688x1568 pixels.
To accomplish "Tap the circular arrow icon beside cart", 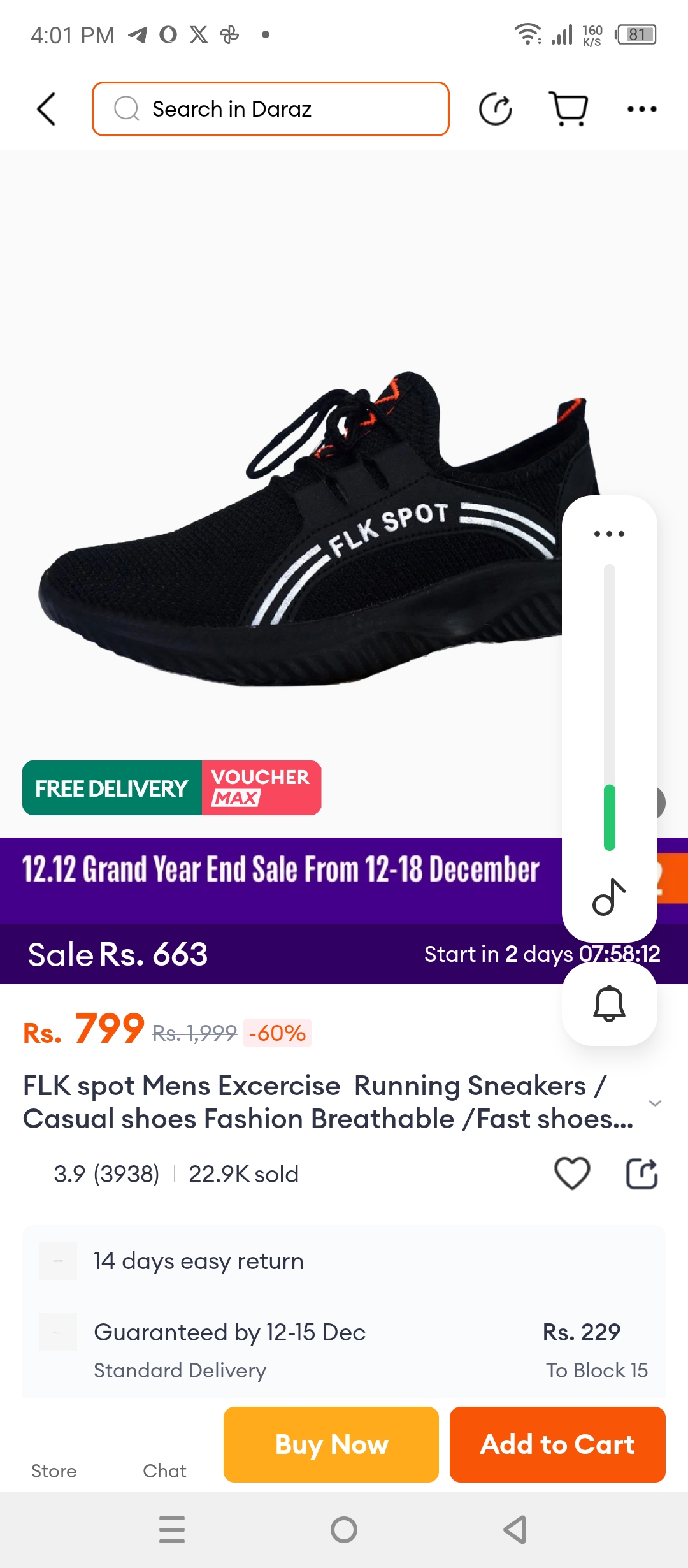I will tap(496, 109).
